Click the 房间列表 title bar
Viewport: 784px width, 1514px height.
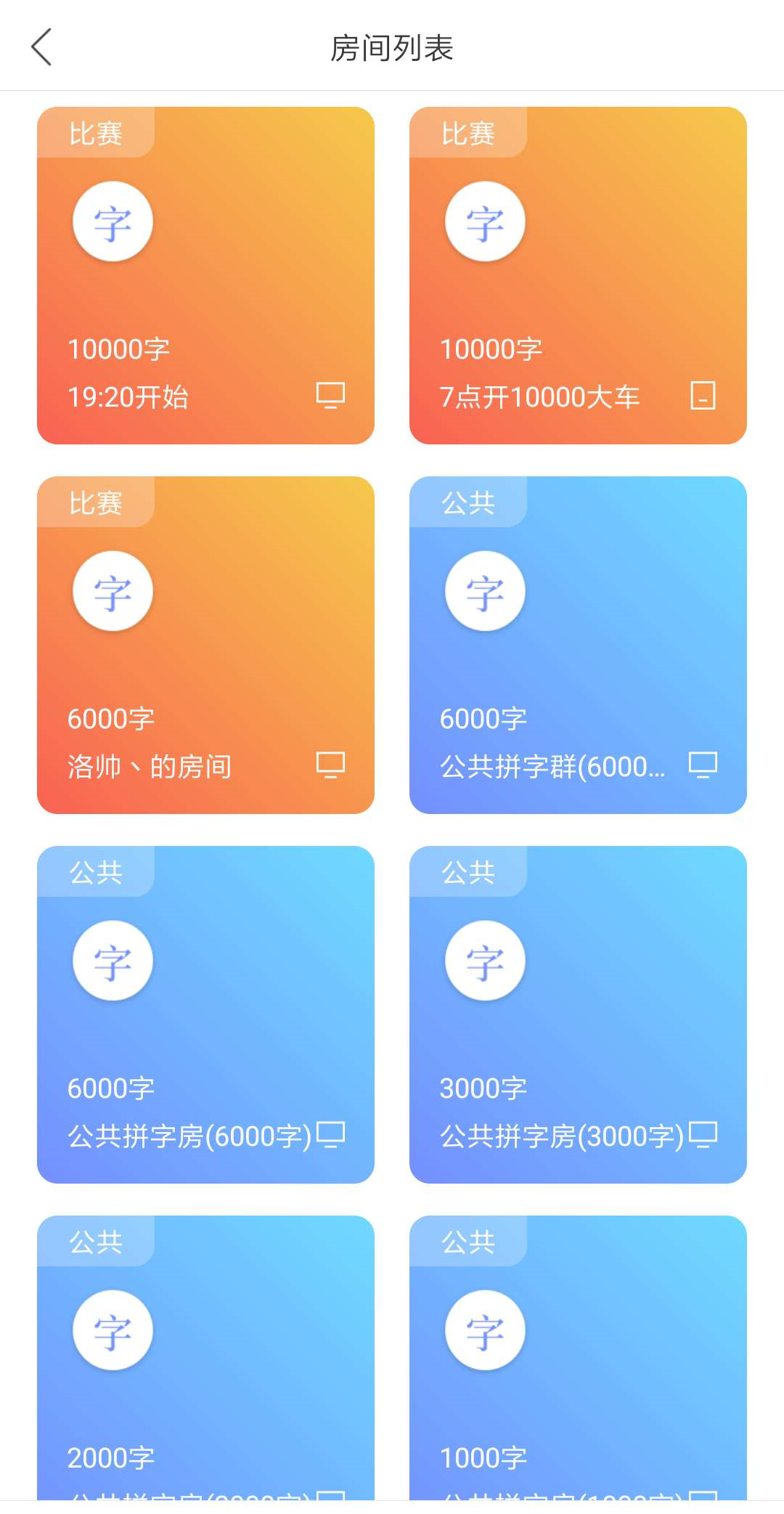coord(392,46)
